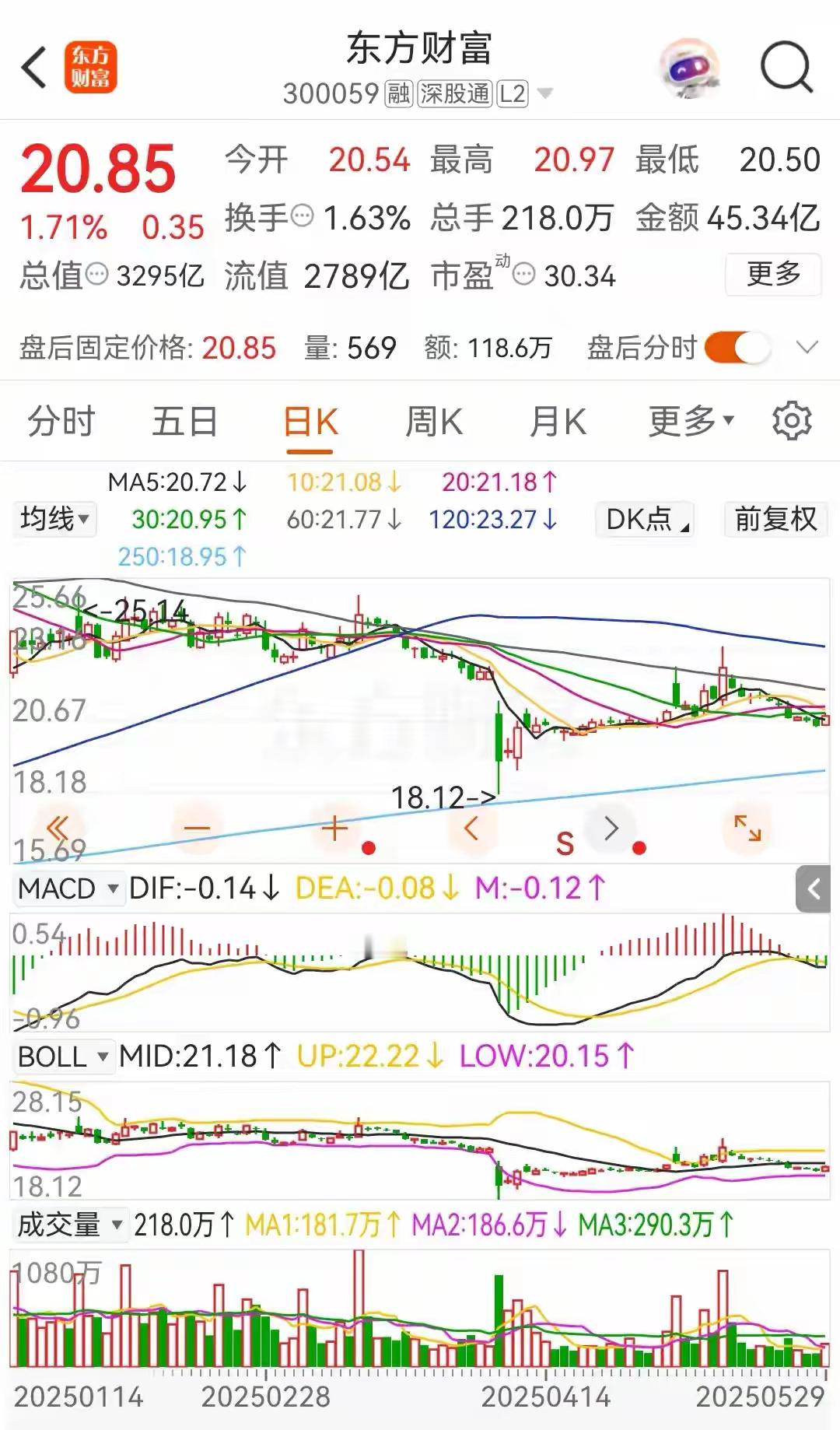This screenshot has width=840, height=1430.
Task: Open the 均线 indicator dropdown
Action: 54,519
